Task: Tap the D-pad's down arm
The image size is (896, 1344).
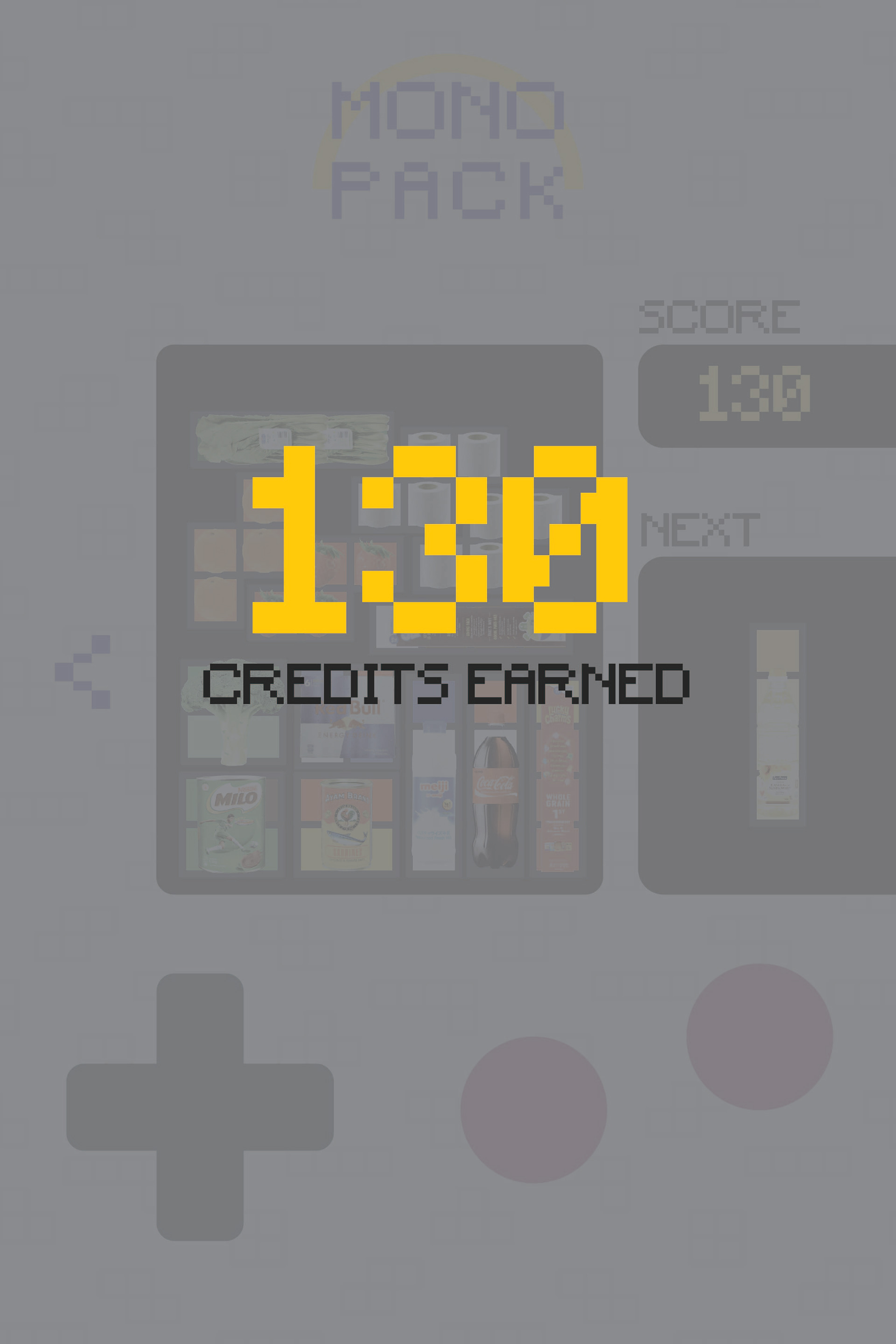Action: coord(200,1196)
